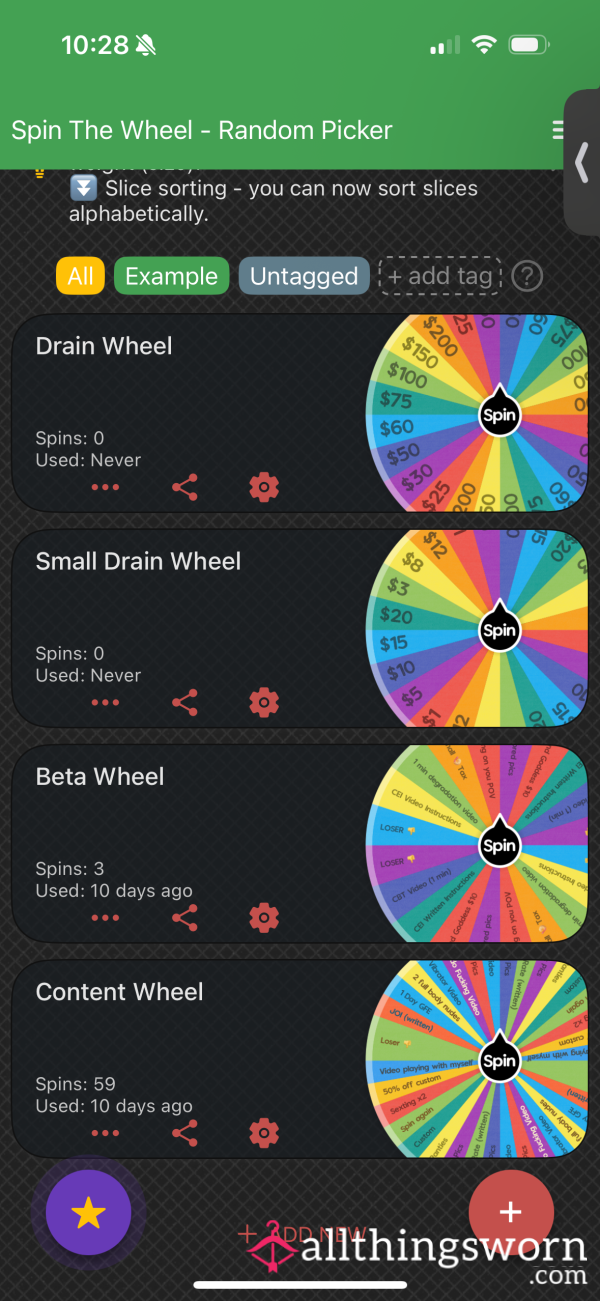Add a new wheel with plus button

511,1212
